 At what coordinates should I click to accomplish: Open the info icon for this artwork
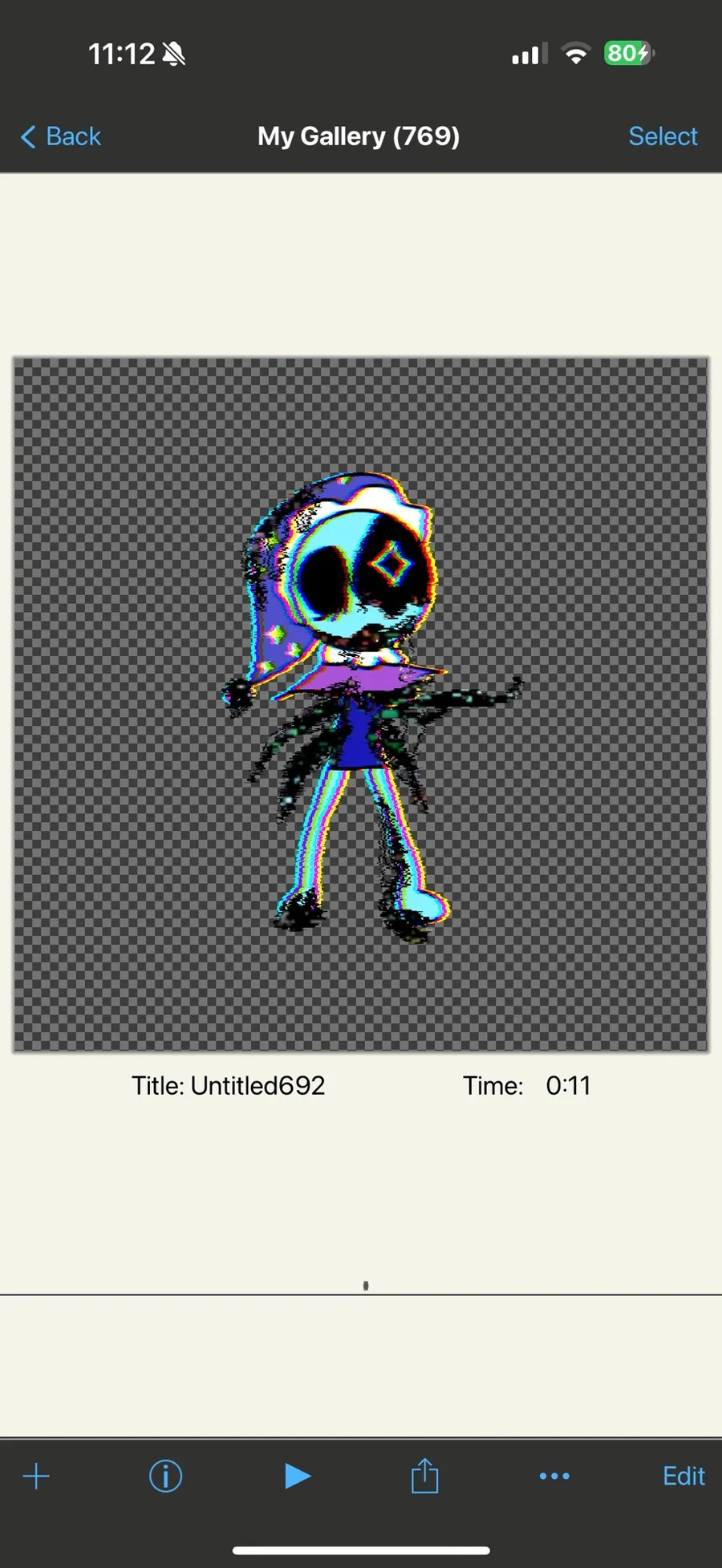(x=165, y=1476)
